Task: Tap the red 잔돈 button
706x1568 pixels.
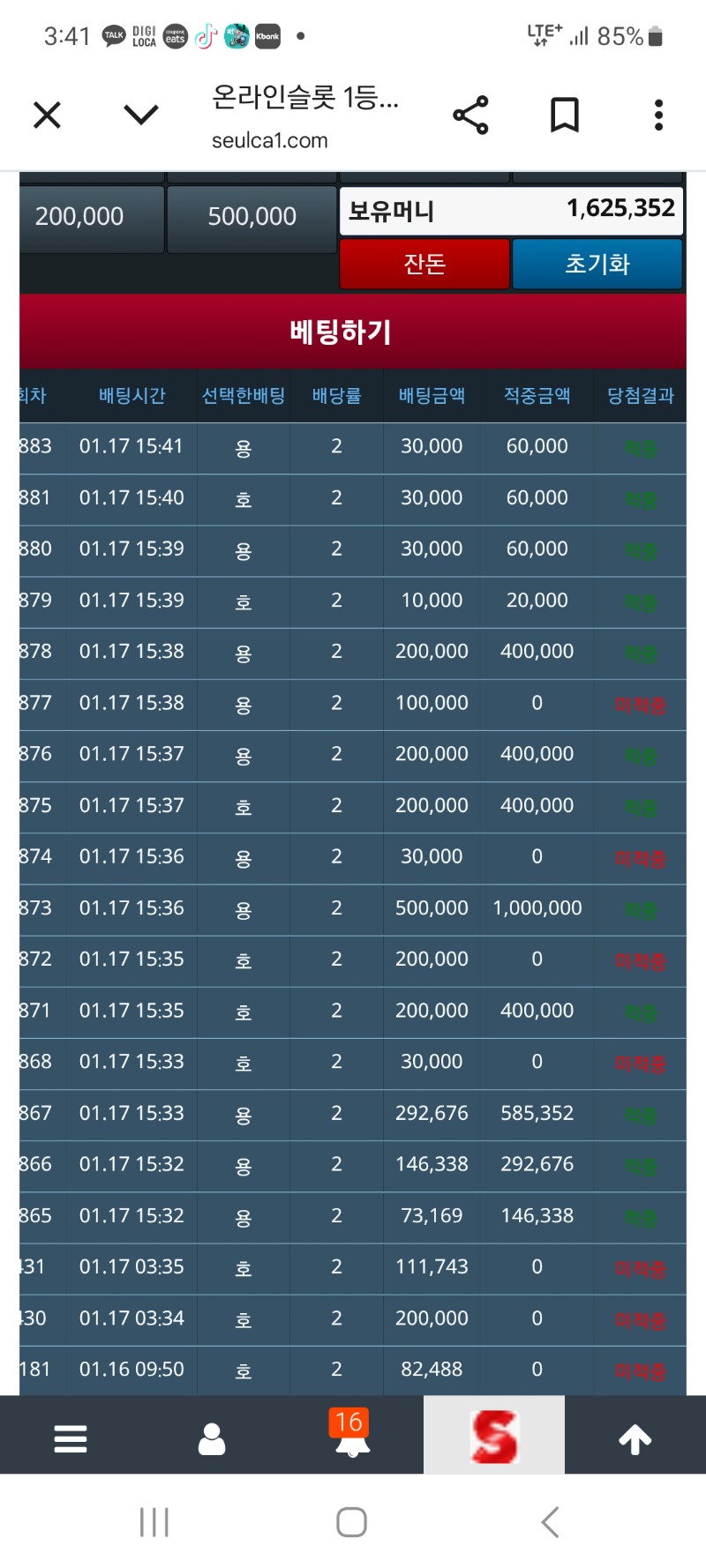Action: coord(424,264)
